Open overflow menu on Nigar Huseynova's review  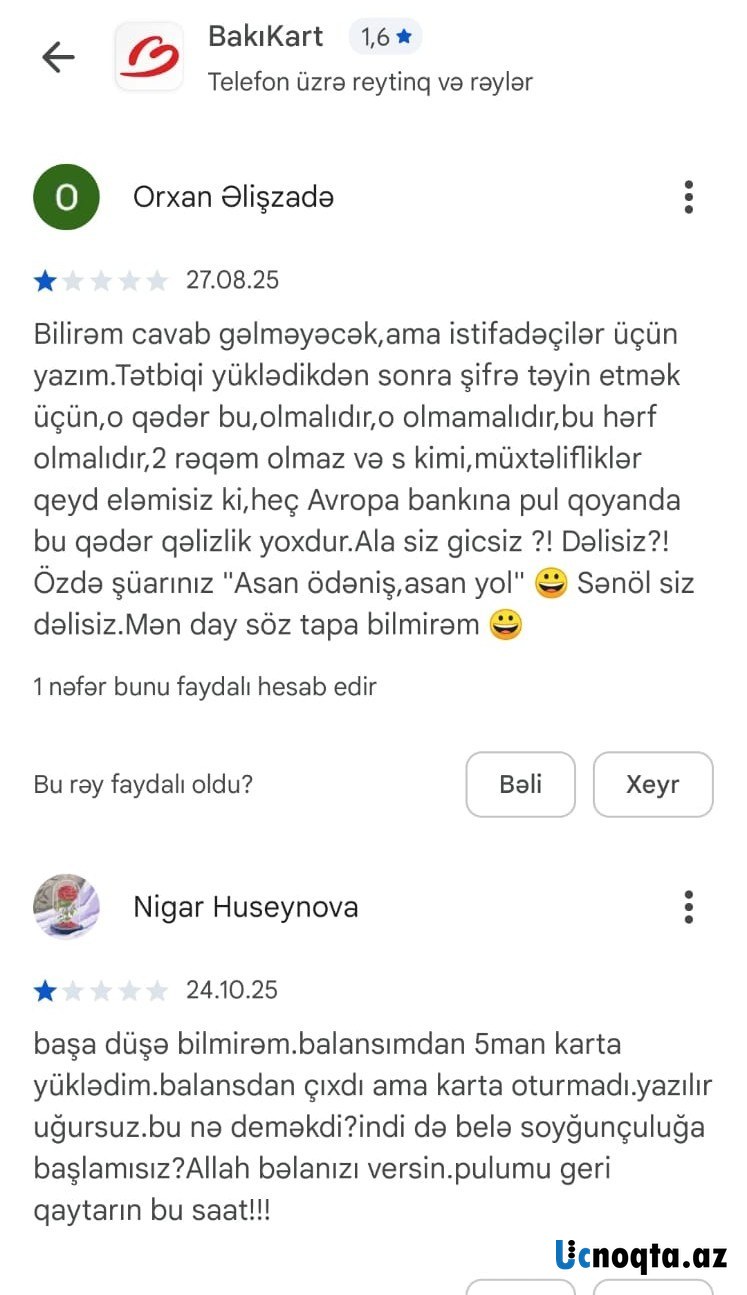pyautogui.click(x=688, y=907)
